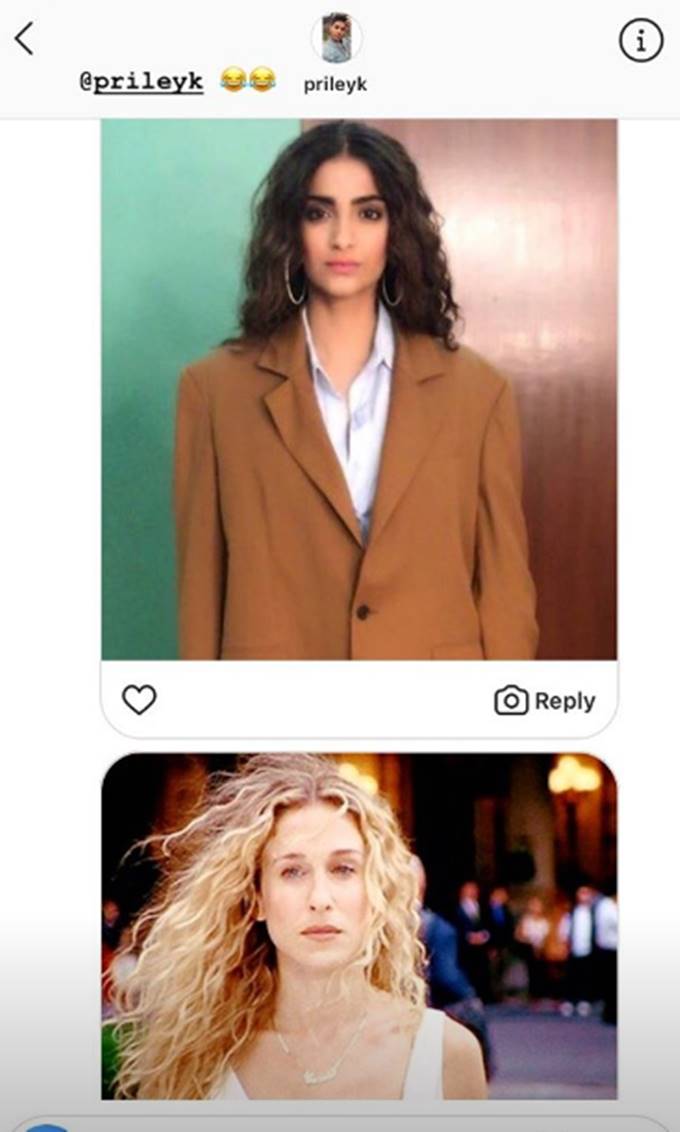The height and width of the screenshot is (1132, 680).
Task: View the curly blonde hair photo message
Action: pyautogui.click(x=359, y=925)
